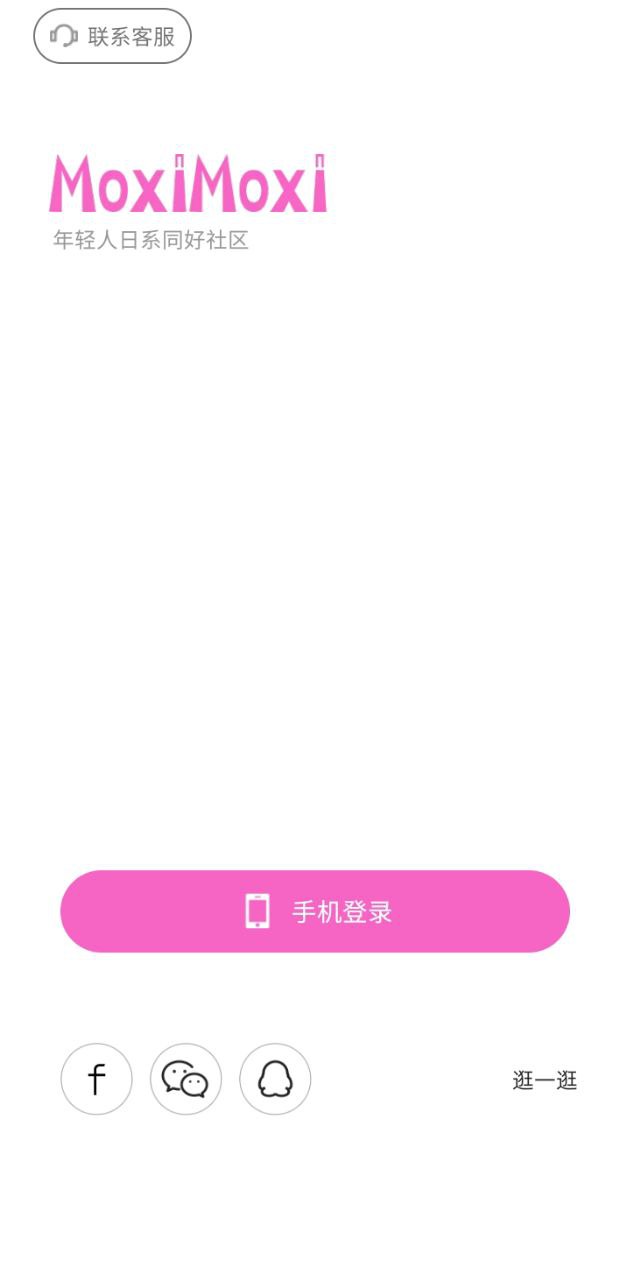This screenshot has height=1280, width=630.
Task: Sign in with the QQ penguin icon
Action: (x=275, y=1079)
